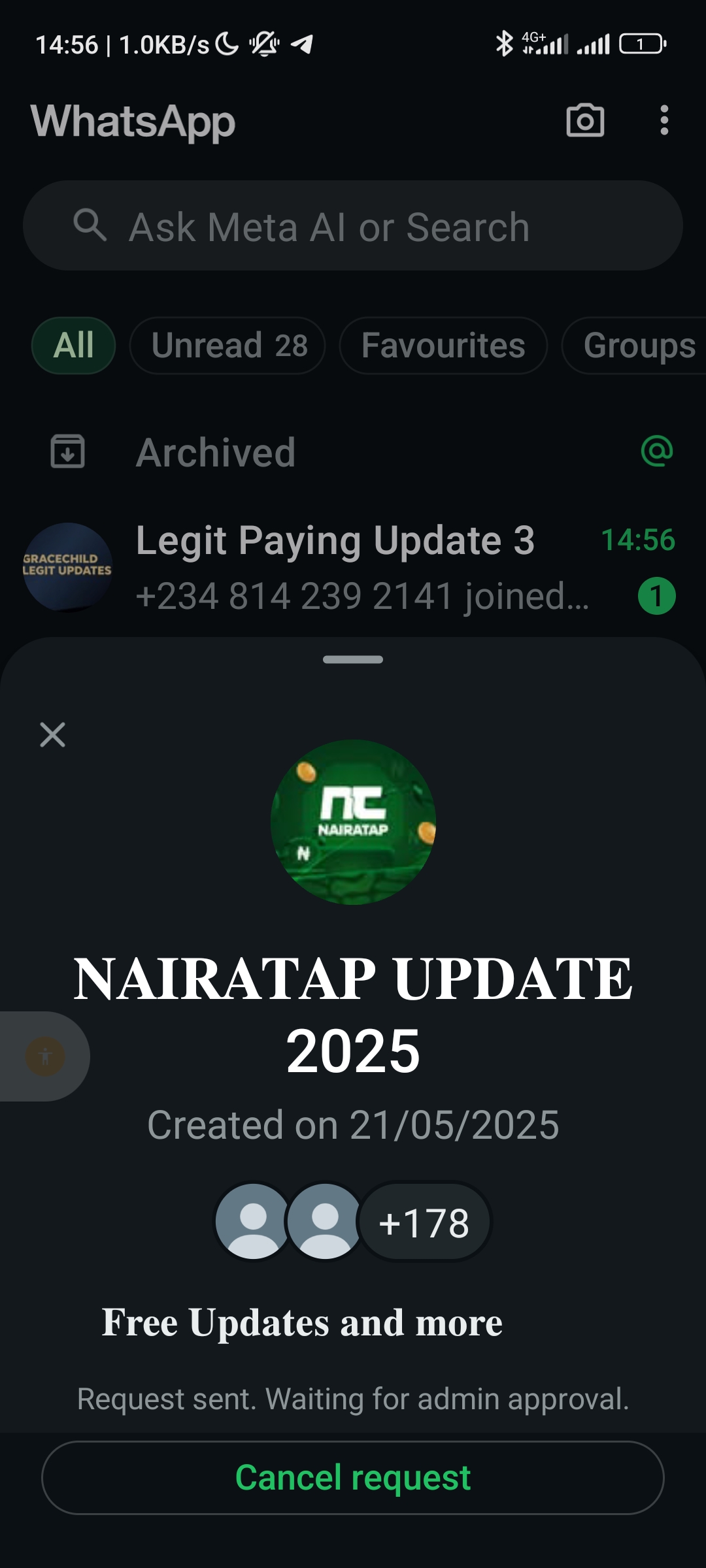Open the Archived chats row
Viewport: 706px width, 1568px height.
point(353,452)
